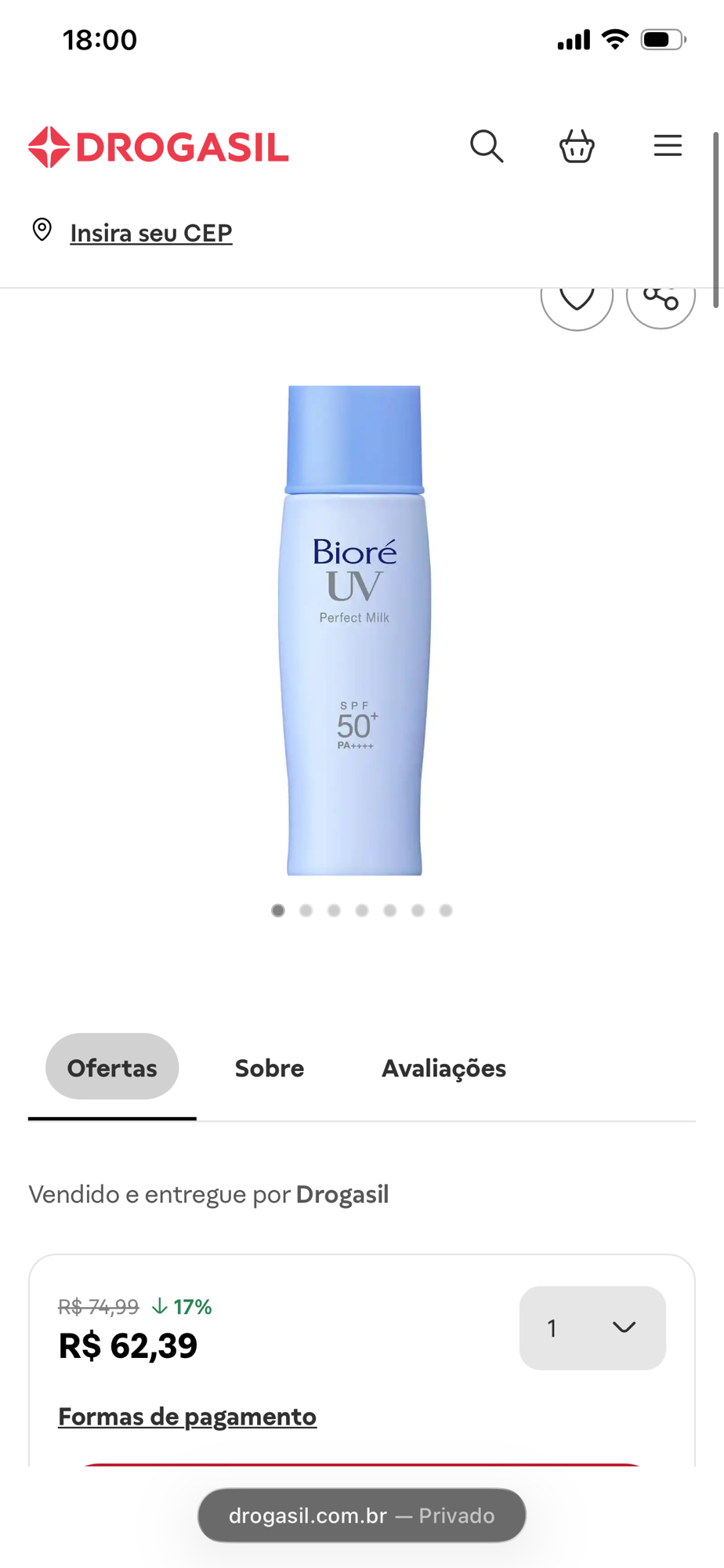
Task: Select the Ofertas tab
Action: point(112,1068)
